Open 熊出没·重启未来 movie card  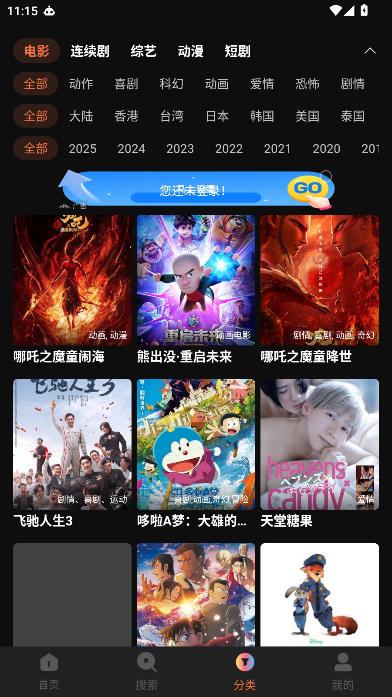click(196, 290)
